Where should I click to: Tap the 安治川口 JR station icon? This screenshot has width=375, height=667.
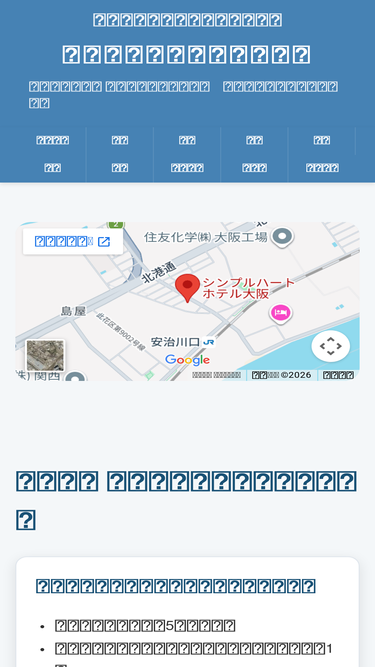pyautogui.click(x=209, y=342)
